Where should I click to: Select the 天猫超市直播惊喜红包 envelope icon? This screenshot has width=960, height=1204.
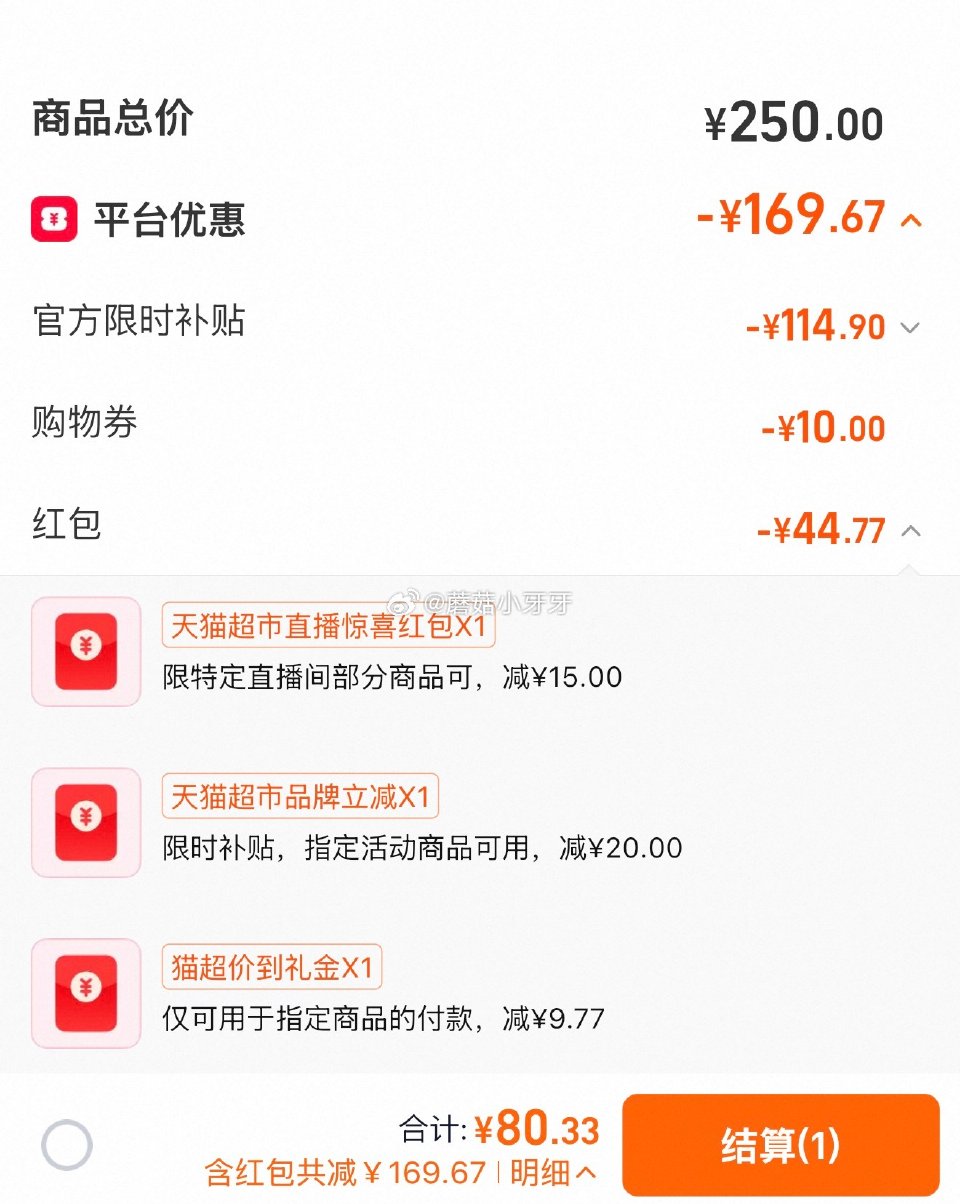(85, 652)
